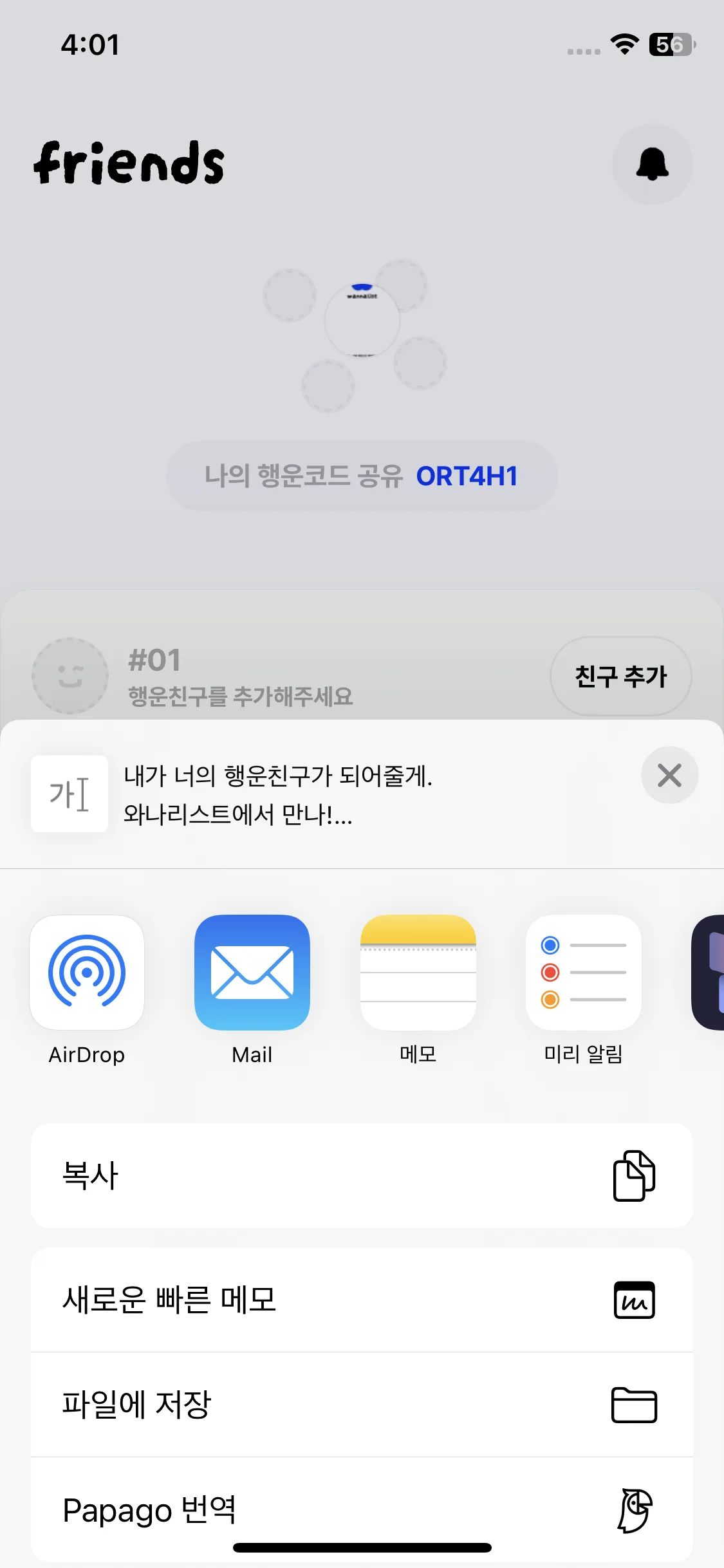Open Papago 번역
Viewport: 724px width, 1568px height.
tap(362, 1509)
